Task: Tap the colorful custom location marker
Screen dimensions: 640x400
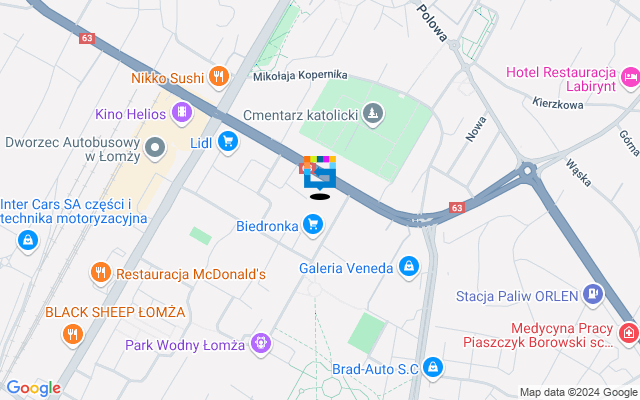Action: pyautogui.click(x=320, y=173)
